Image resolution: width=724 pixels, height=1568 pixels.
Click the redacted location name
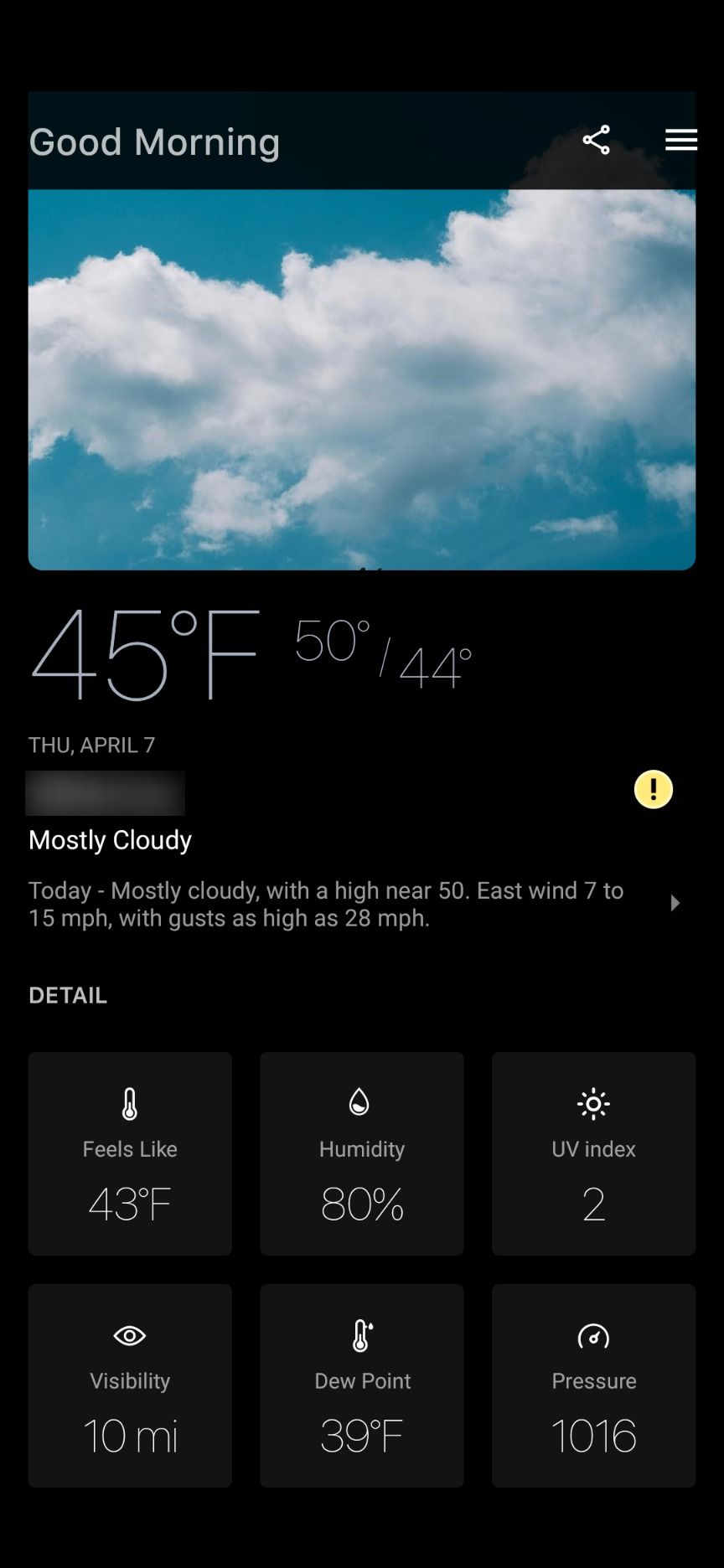click(106, 792)
